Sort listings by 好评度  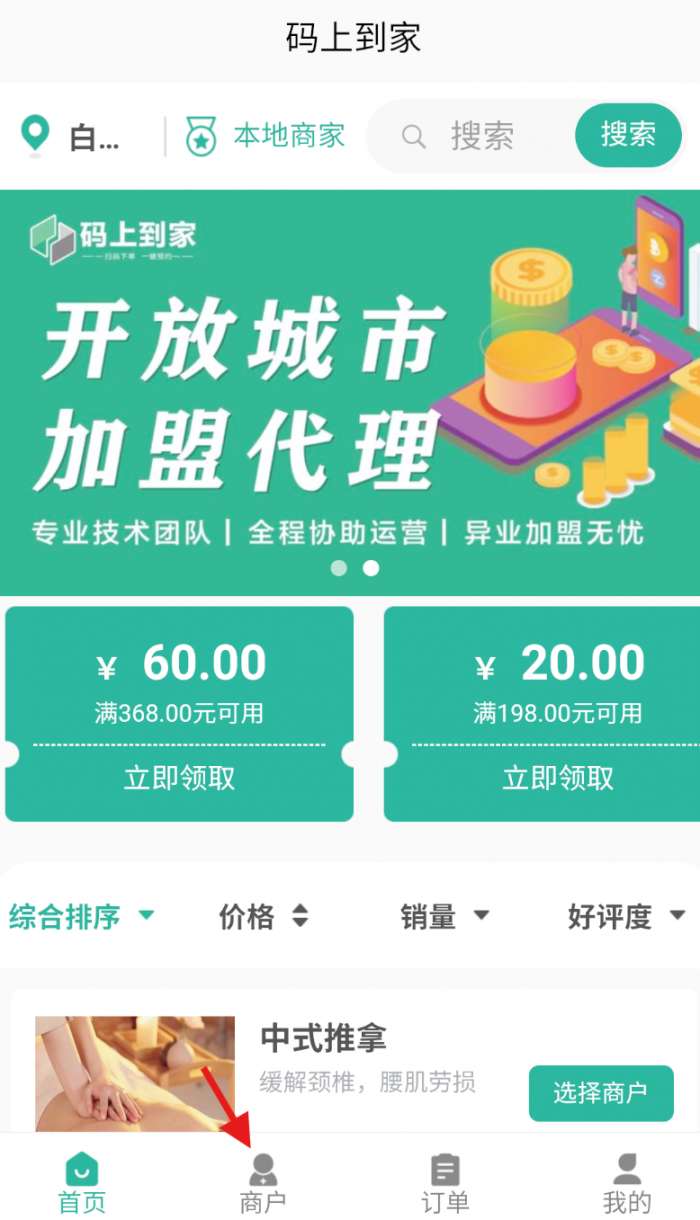coord(626,916)
